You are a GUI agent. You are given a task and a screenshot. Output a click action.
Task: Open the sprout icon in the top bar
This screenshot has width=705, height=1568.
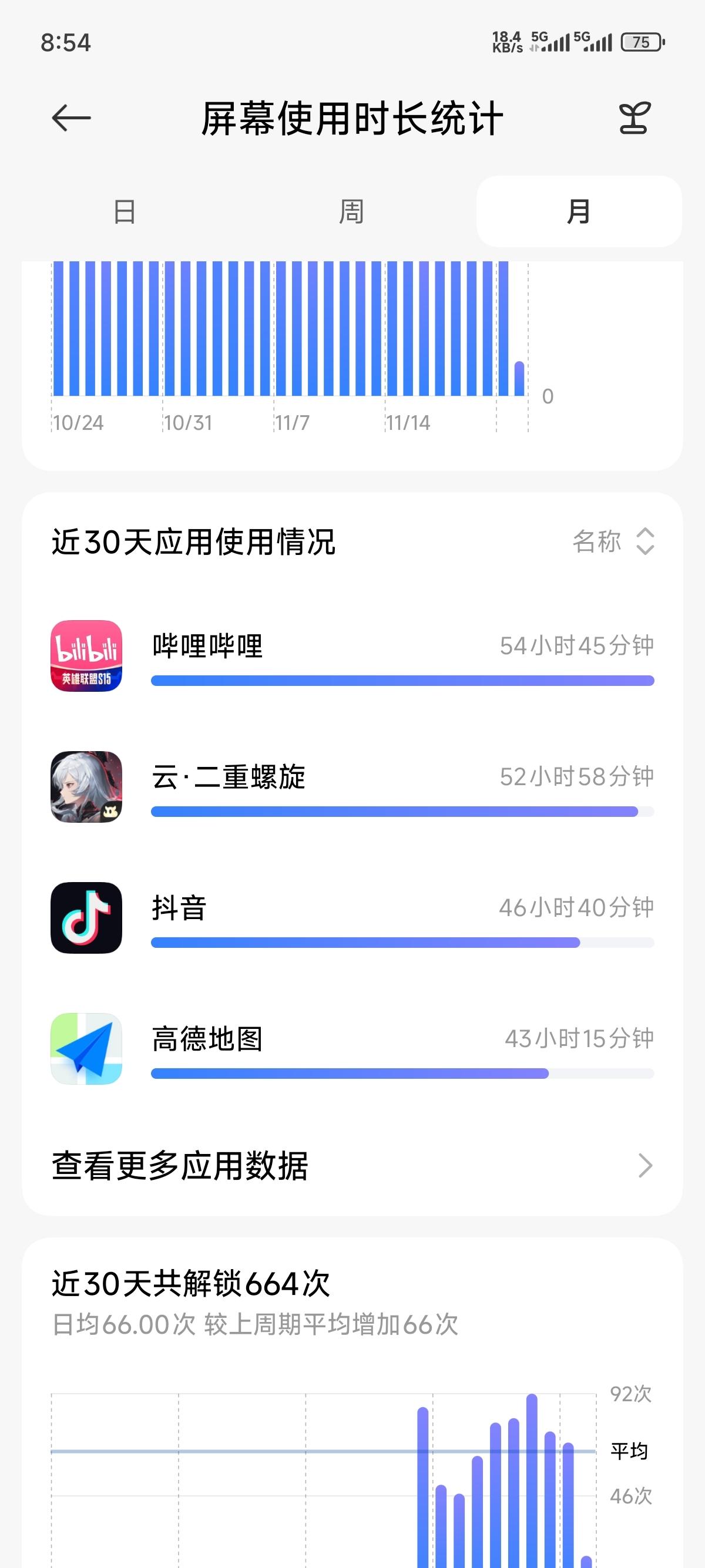(634, 118)
